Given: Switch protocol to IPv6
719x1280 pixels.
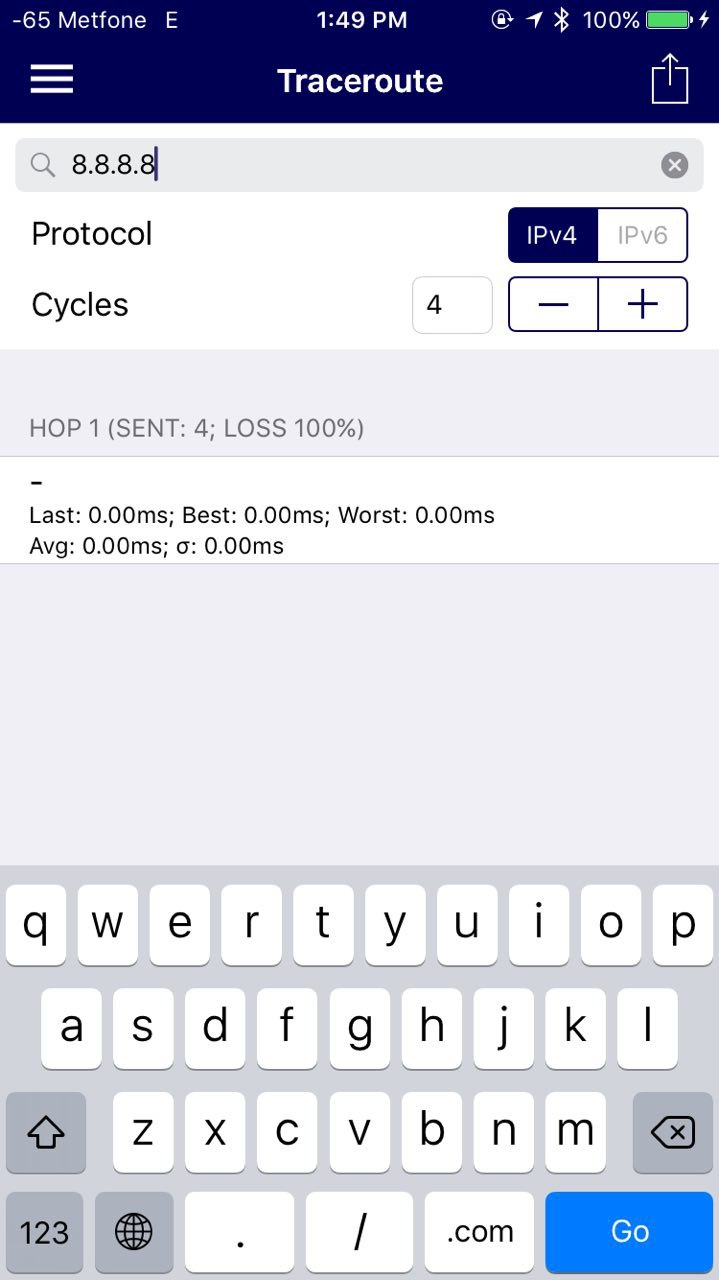Looking at the screenshot, I should point(642,235).
